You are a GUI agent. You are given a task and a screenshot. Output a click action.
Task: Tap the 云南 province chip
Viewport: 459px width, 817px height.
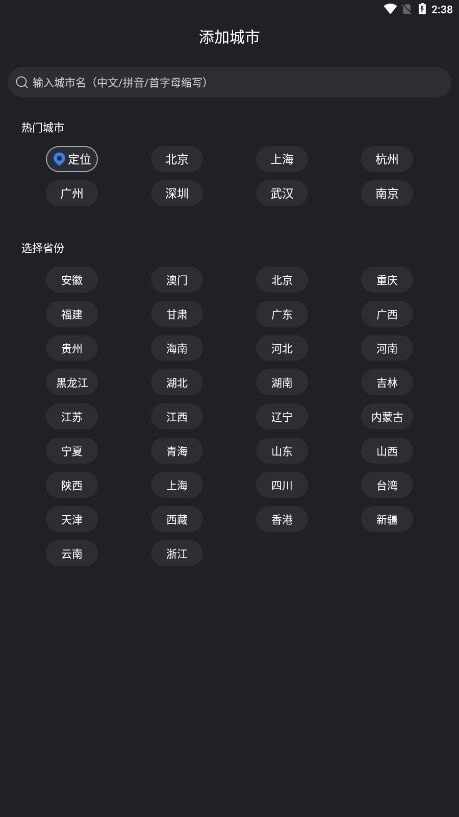tap(72, 553)
